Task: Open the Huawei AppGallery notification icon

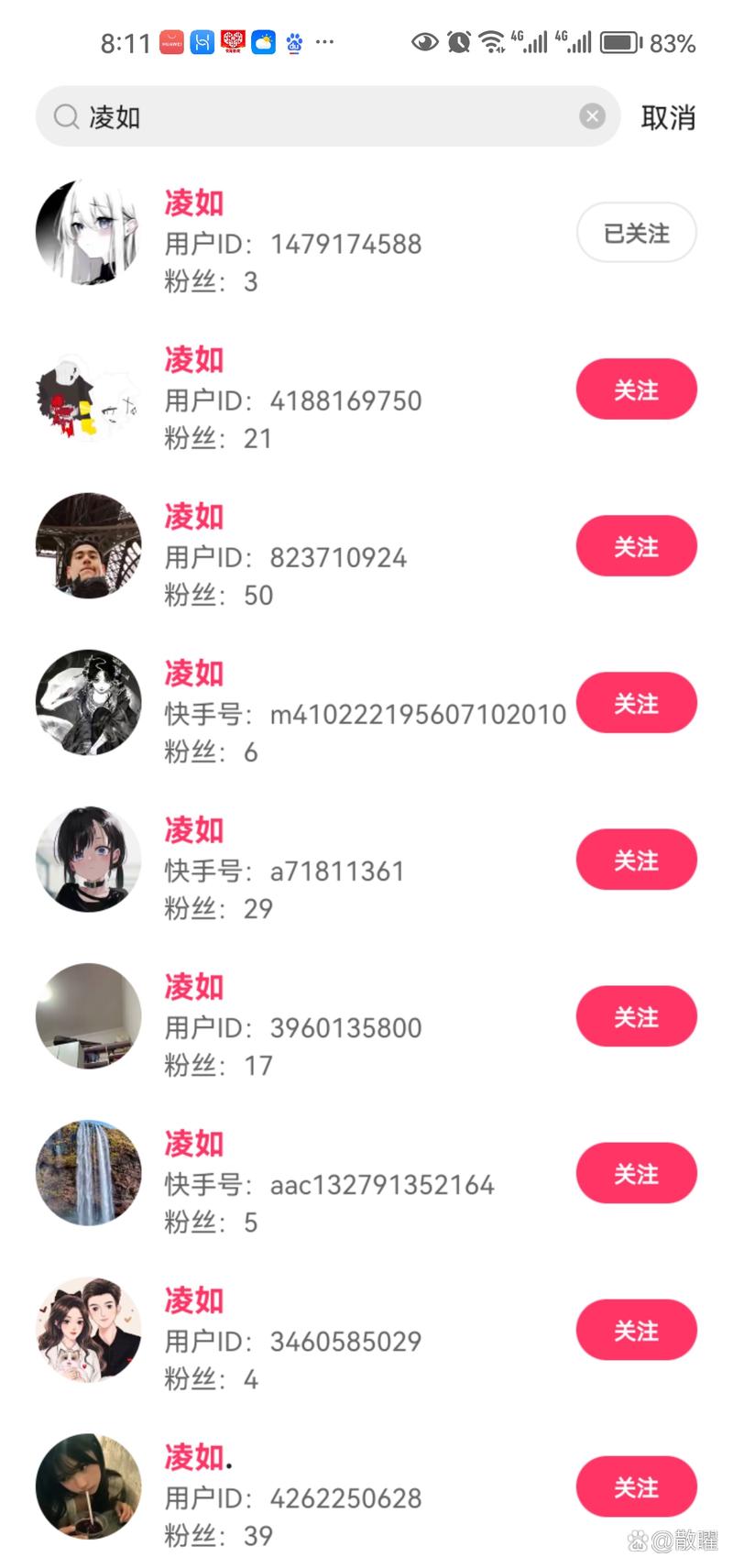Action: coord(170,42)
